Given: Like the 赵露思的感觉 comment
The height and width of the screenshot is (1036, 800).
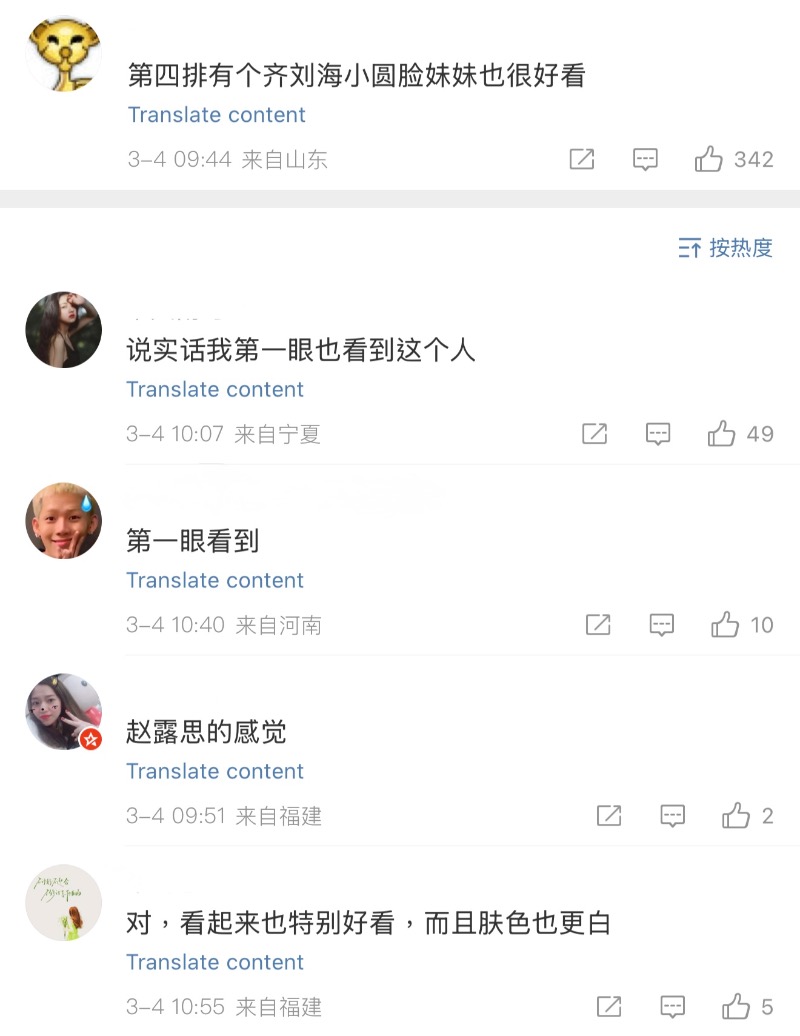Looking at the screenshot, I should [736, 816].
